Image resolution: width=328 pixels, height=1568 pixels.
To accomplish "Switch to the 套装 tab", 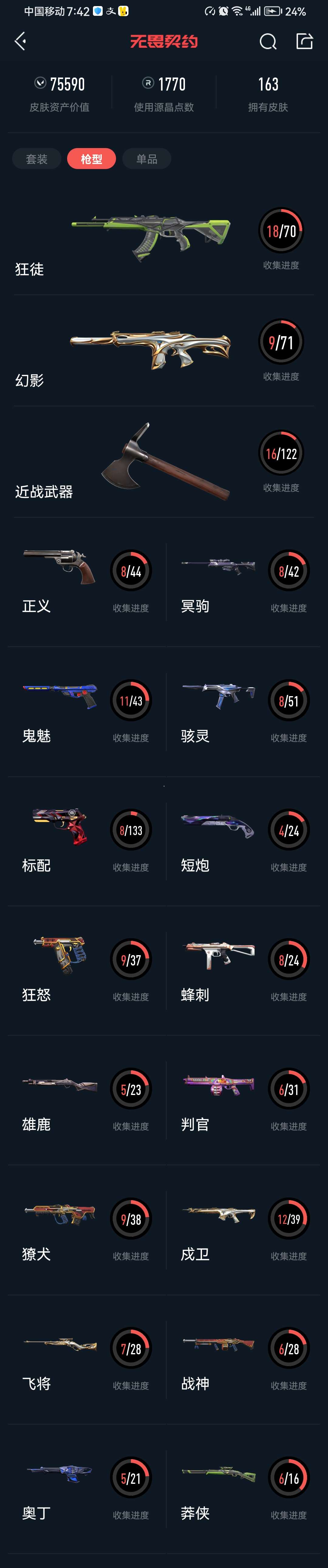I will 36,159.
